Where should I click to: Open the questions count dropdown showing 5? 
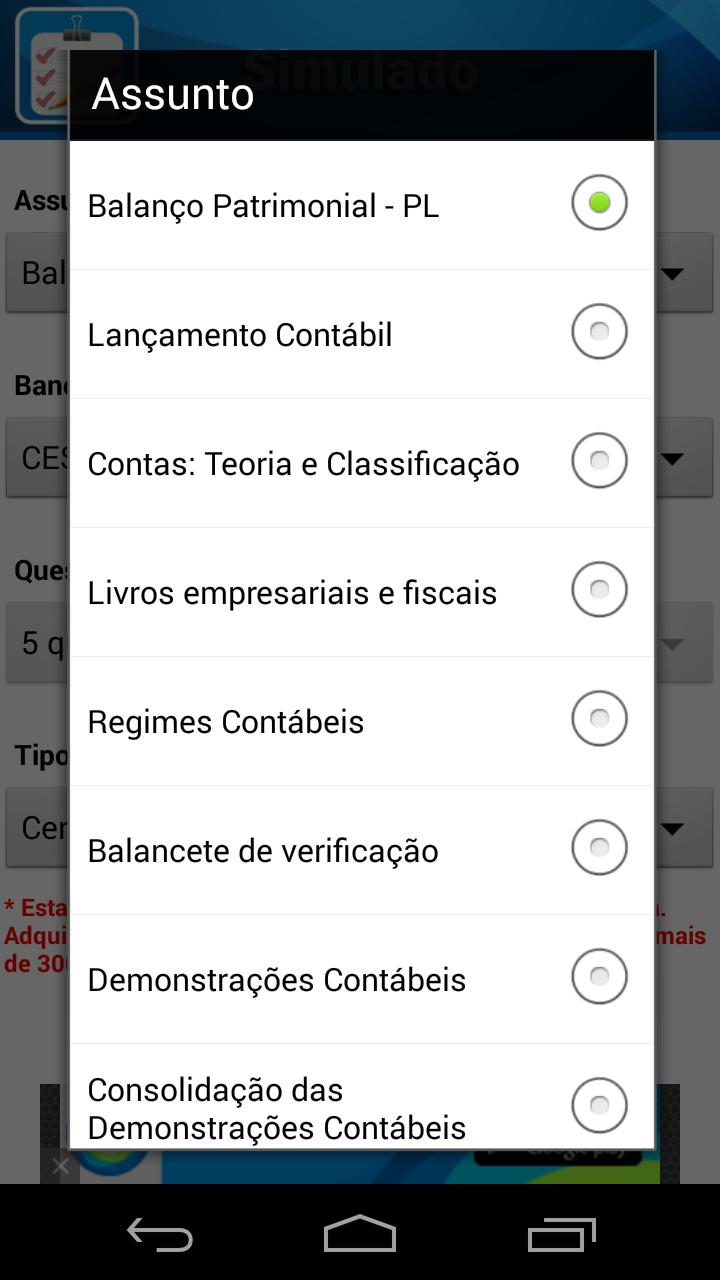click(676, 642)
